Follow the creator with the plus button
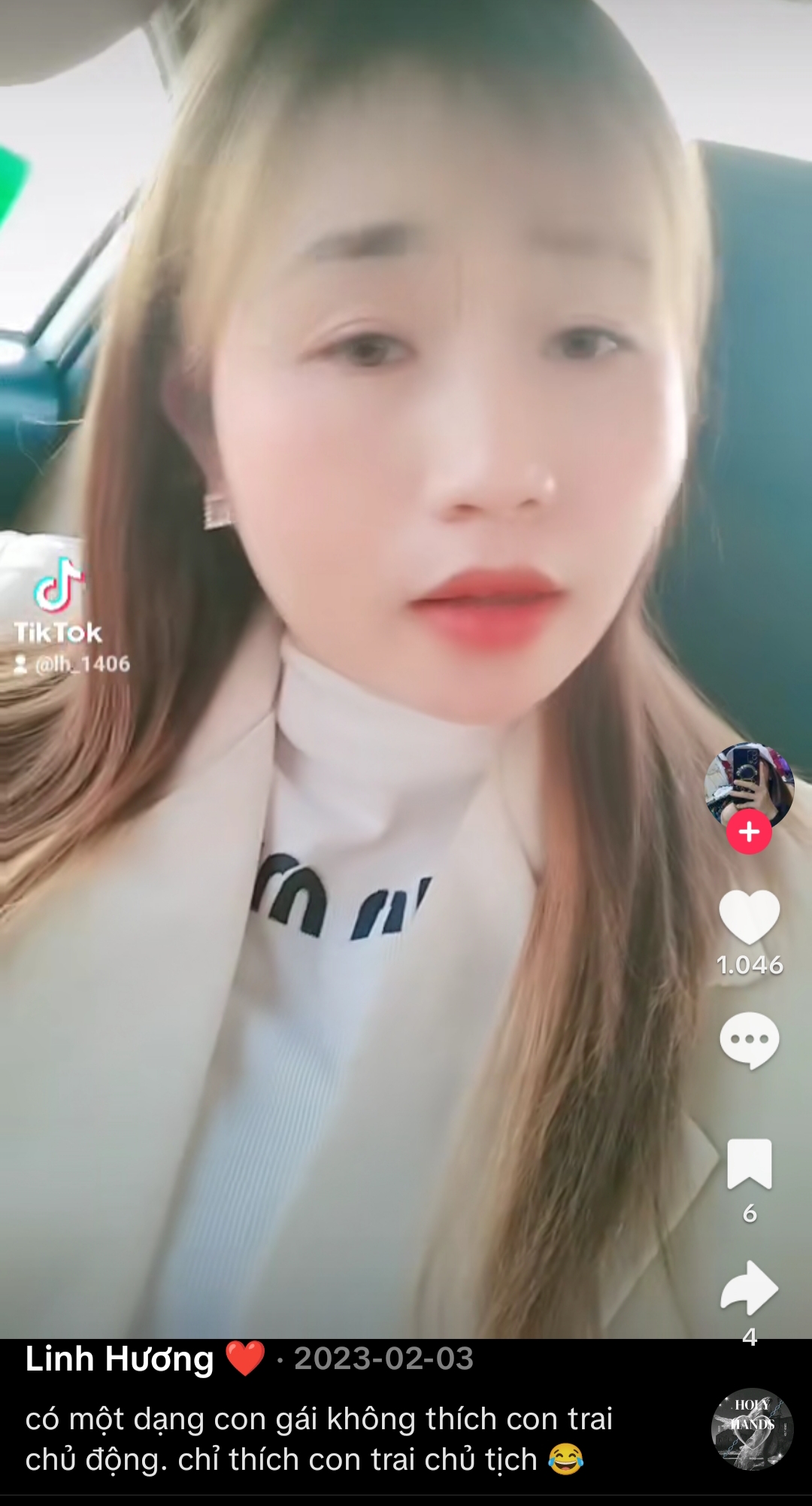Viewport: 812px width, 1506px height. 749,832
